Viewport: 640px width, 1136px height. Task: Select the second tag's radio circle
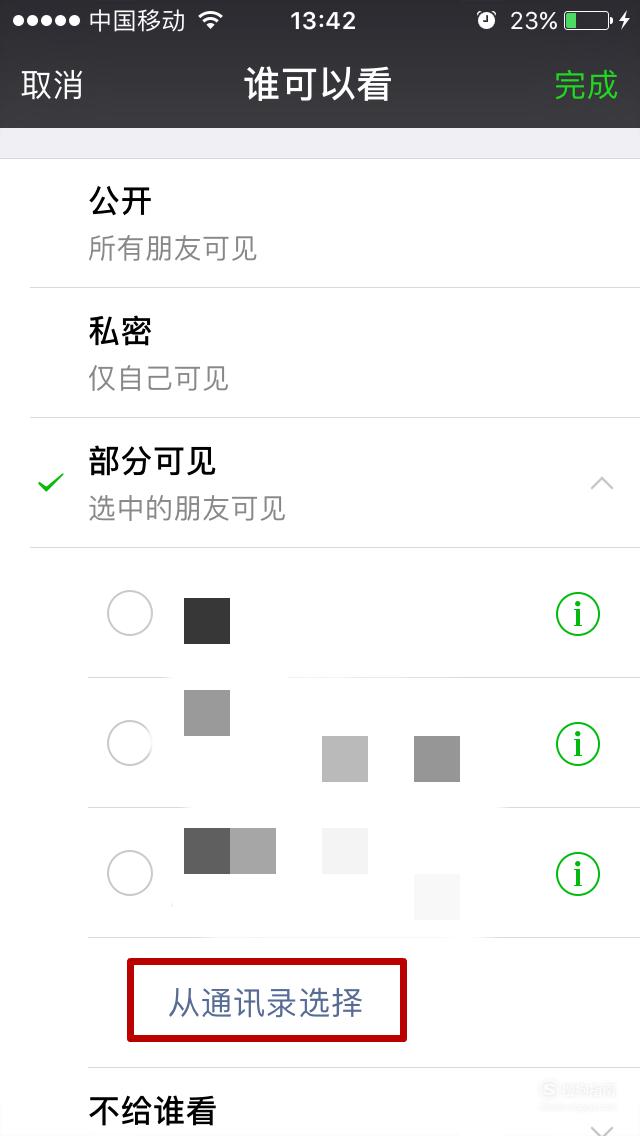(x=130, y=743)
